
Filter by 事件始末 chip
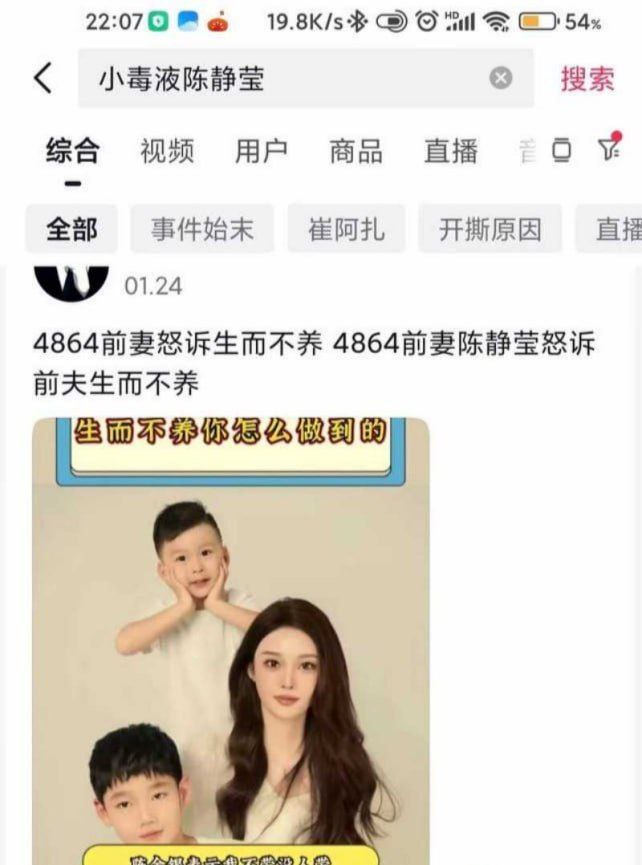[203, 229]
